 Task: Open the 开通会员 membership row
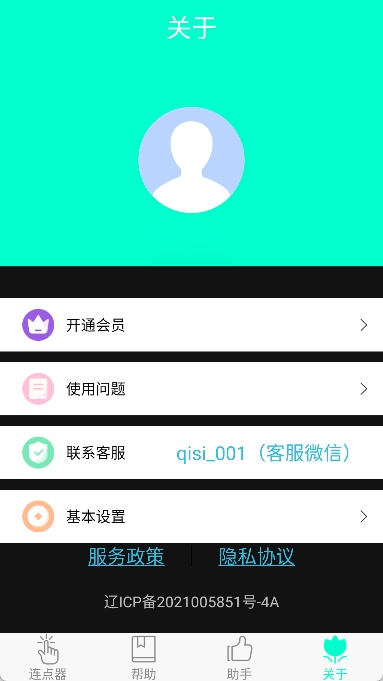click(192, 325)
